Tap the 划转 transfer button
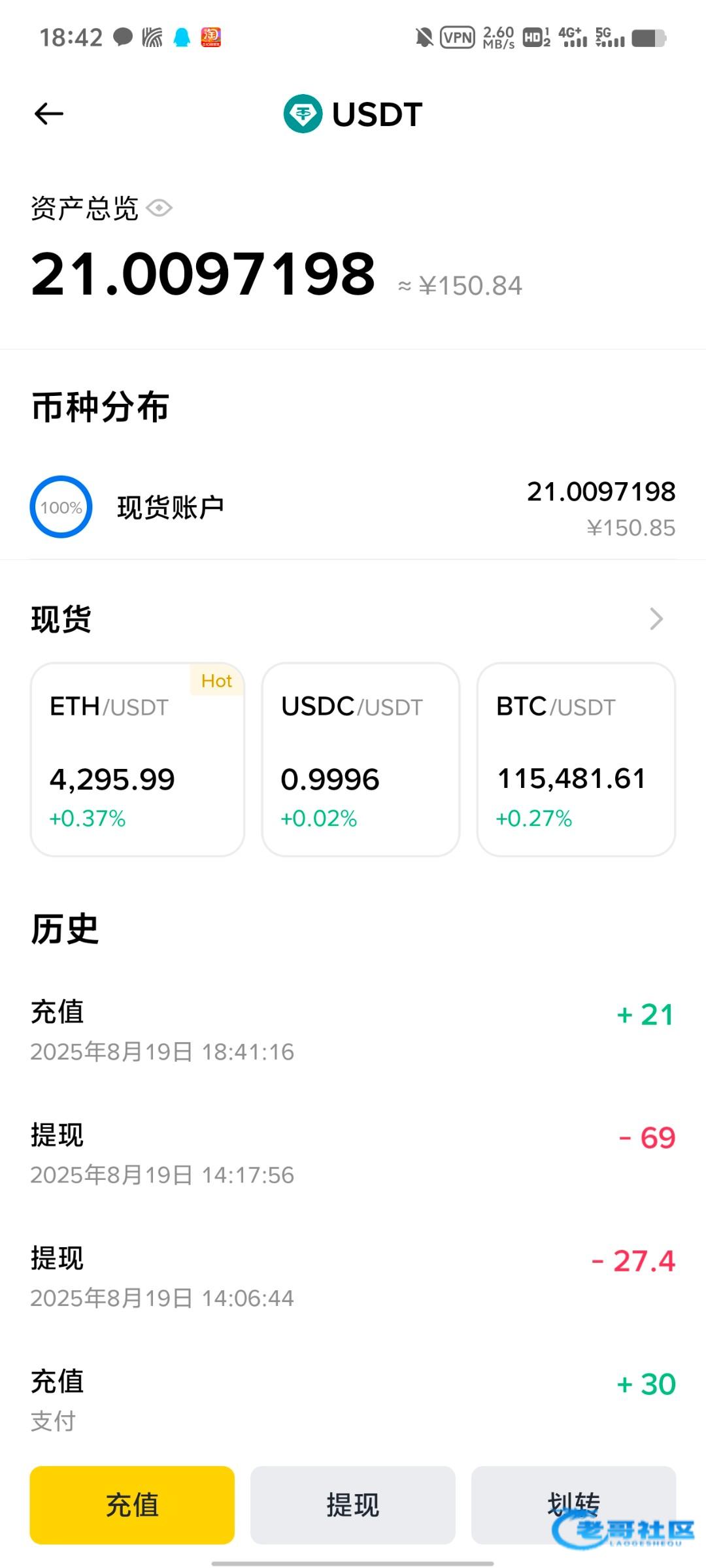 tap(573, 1505)
